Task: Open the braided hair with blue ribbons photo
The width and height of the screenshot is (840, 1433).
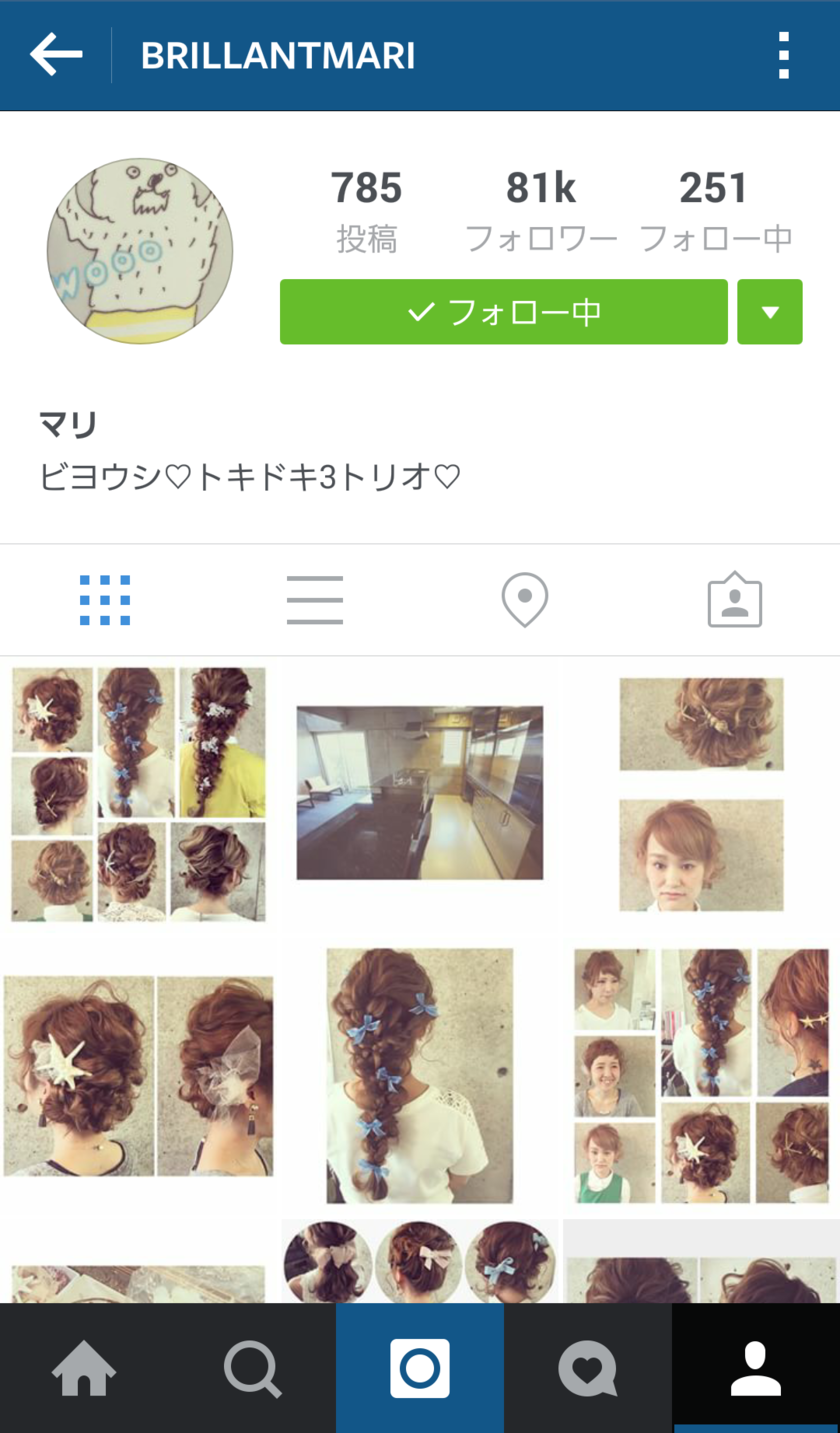Action: (x=420, y=1075)
